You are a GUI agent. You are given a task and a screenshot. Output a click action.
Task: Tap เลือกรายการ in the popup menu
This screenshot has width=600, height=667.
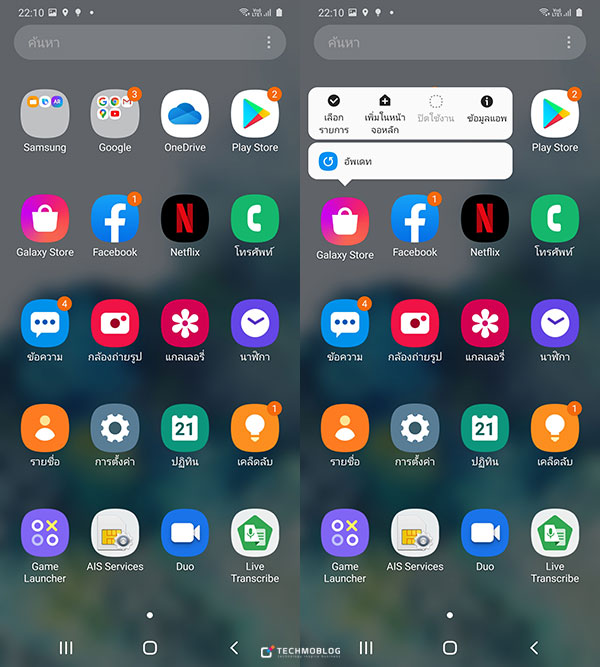pyautogui.click(x=334, y=113)
